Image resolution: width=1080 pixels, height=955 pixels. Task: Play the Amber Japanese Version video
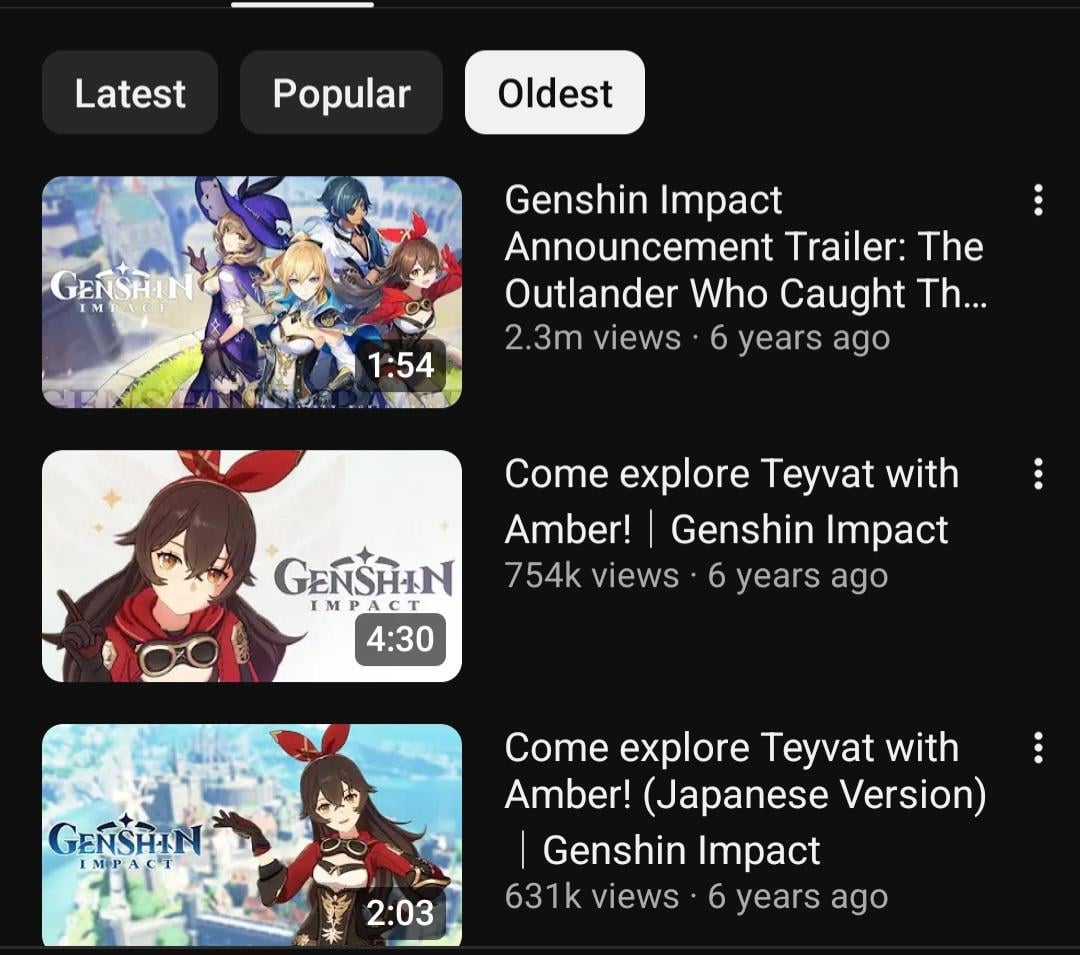[252, 835]
